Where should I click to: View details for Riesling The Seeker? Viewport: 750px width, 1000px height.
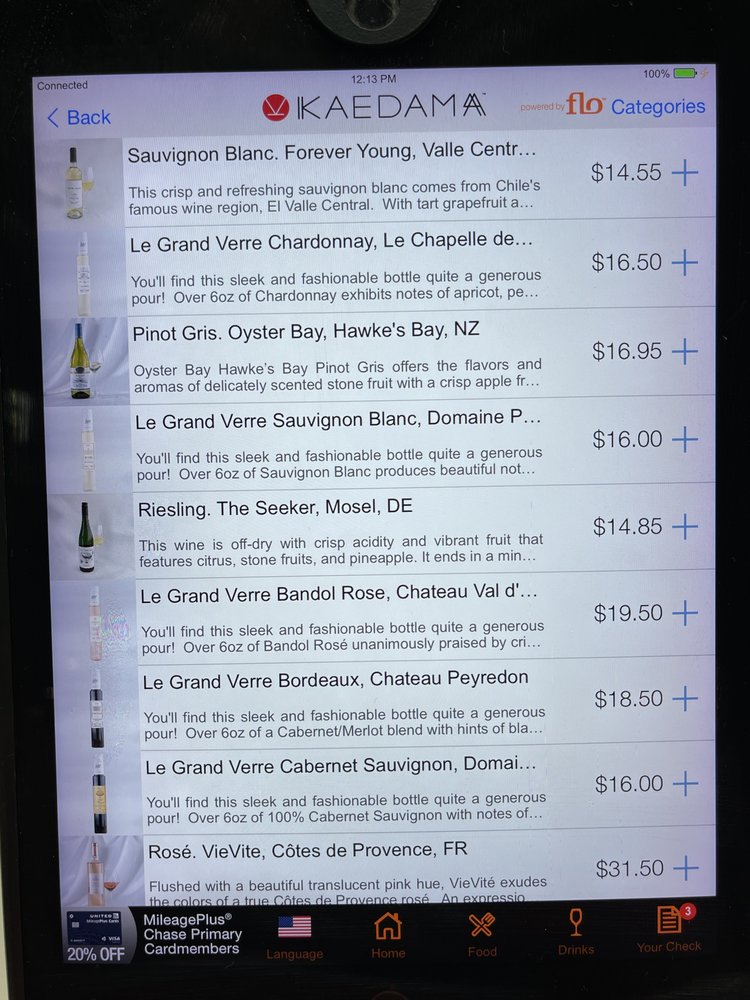(x=340, y=526)
